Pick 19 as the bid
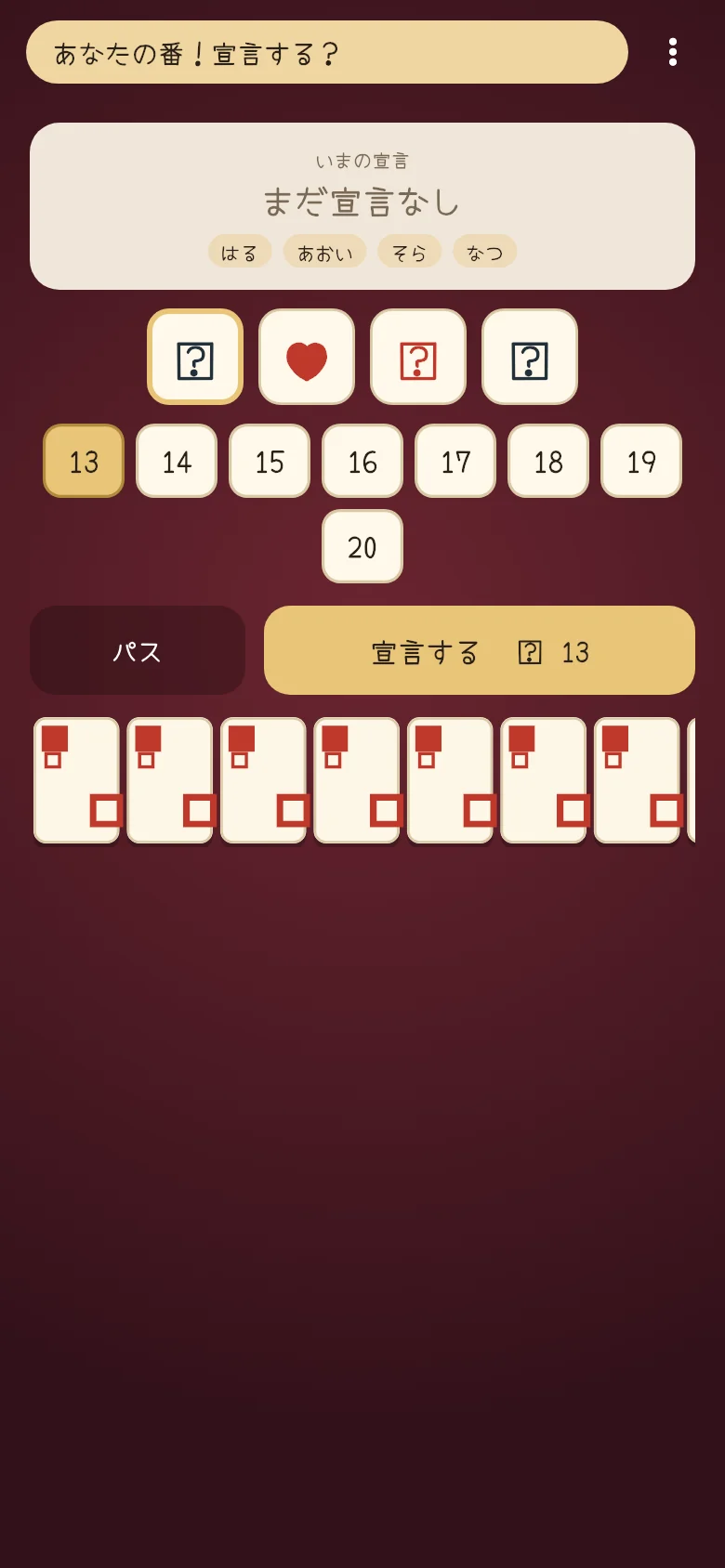725x1568 pixels. click(641, 461)
